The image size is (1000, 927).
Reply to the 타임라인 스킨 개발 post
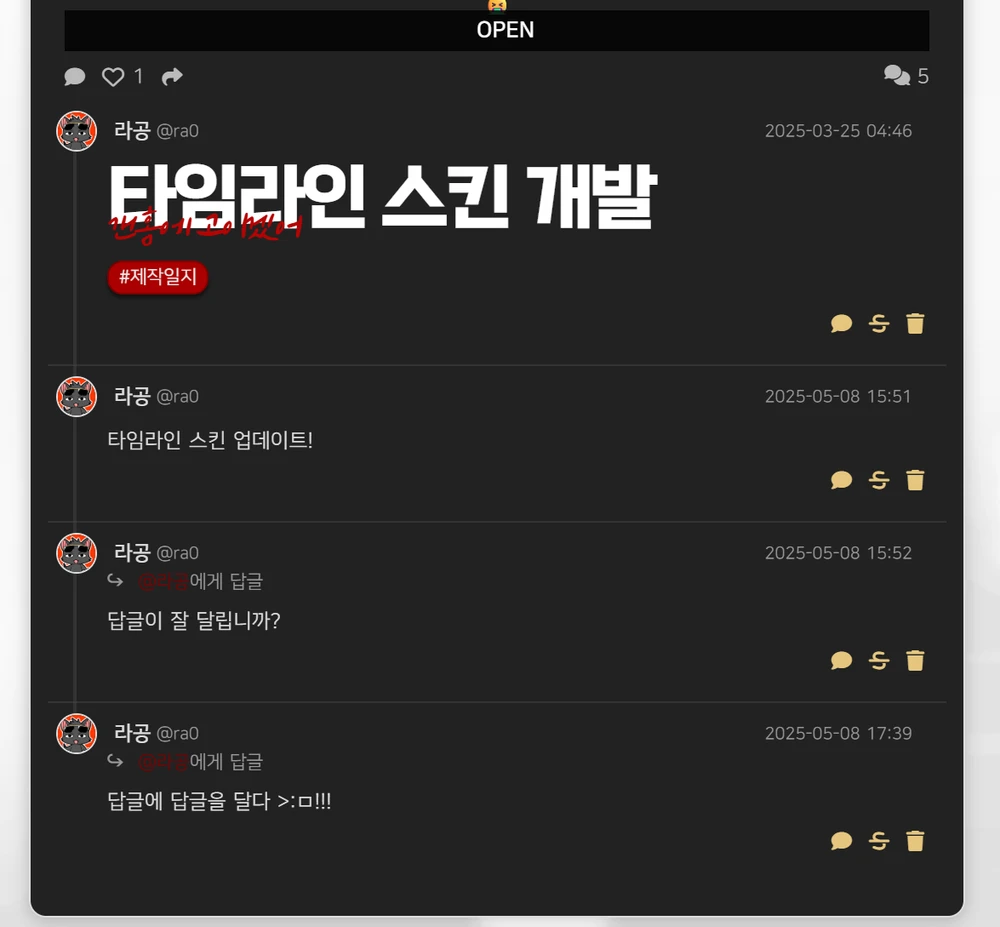point(842,323)
